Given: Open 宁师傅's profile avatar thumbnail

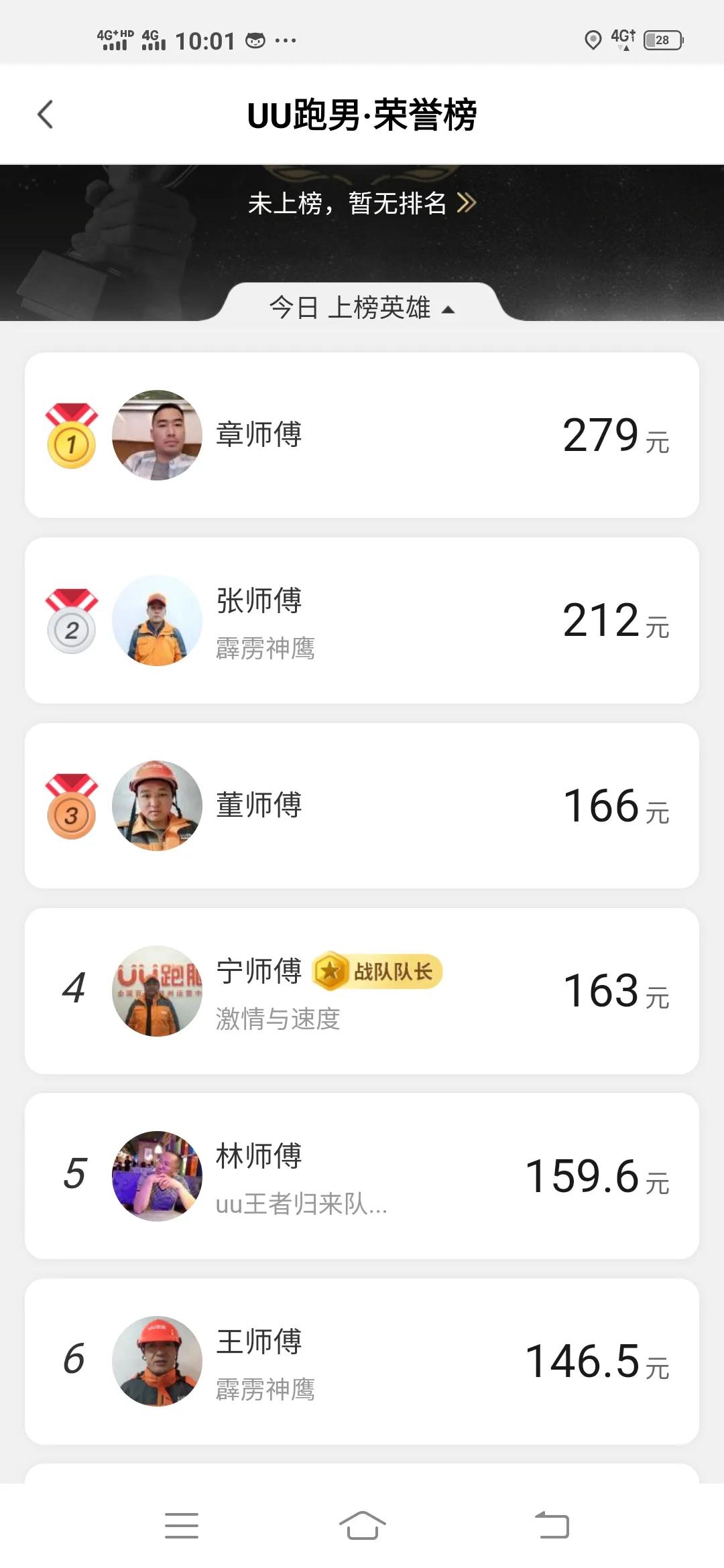Looking at the screenshot, I should 158,990.
